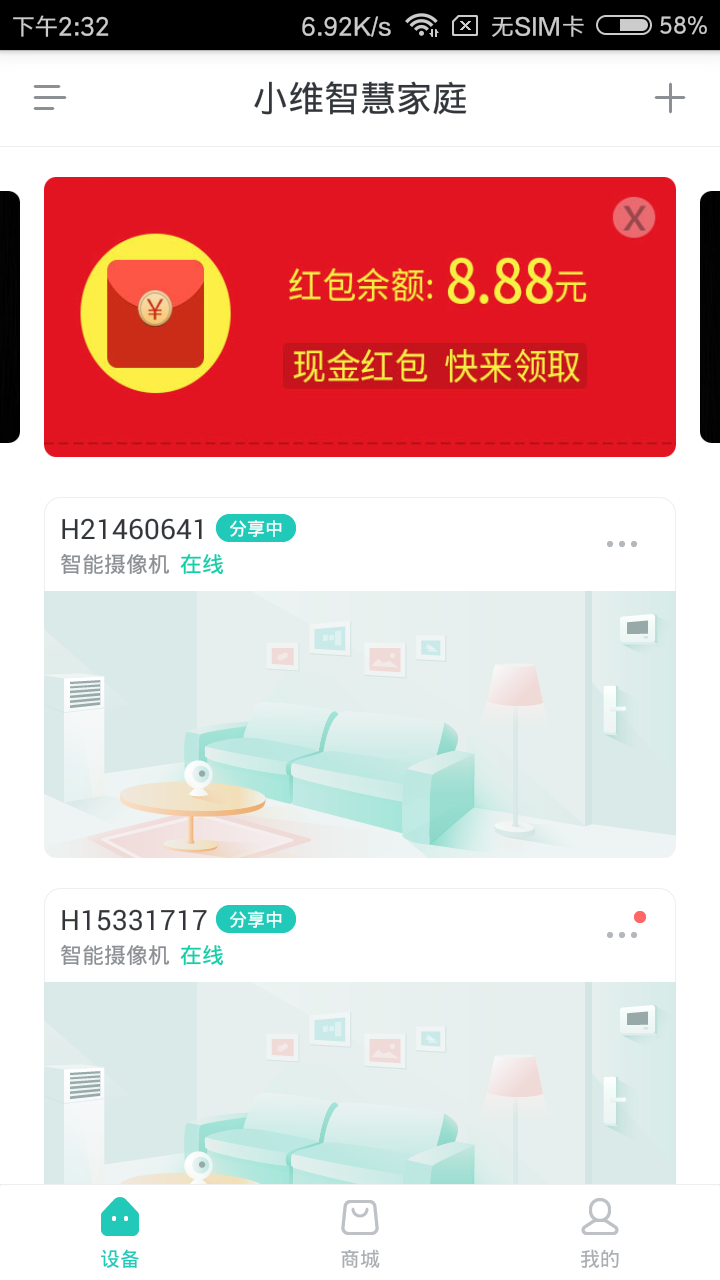Tap the red notification dot on H15331717
The width and height of the screenshot is (720, 1280).
(x=640, y=915)
